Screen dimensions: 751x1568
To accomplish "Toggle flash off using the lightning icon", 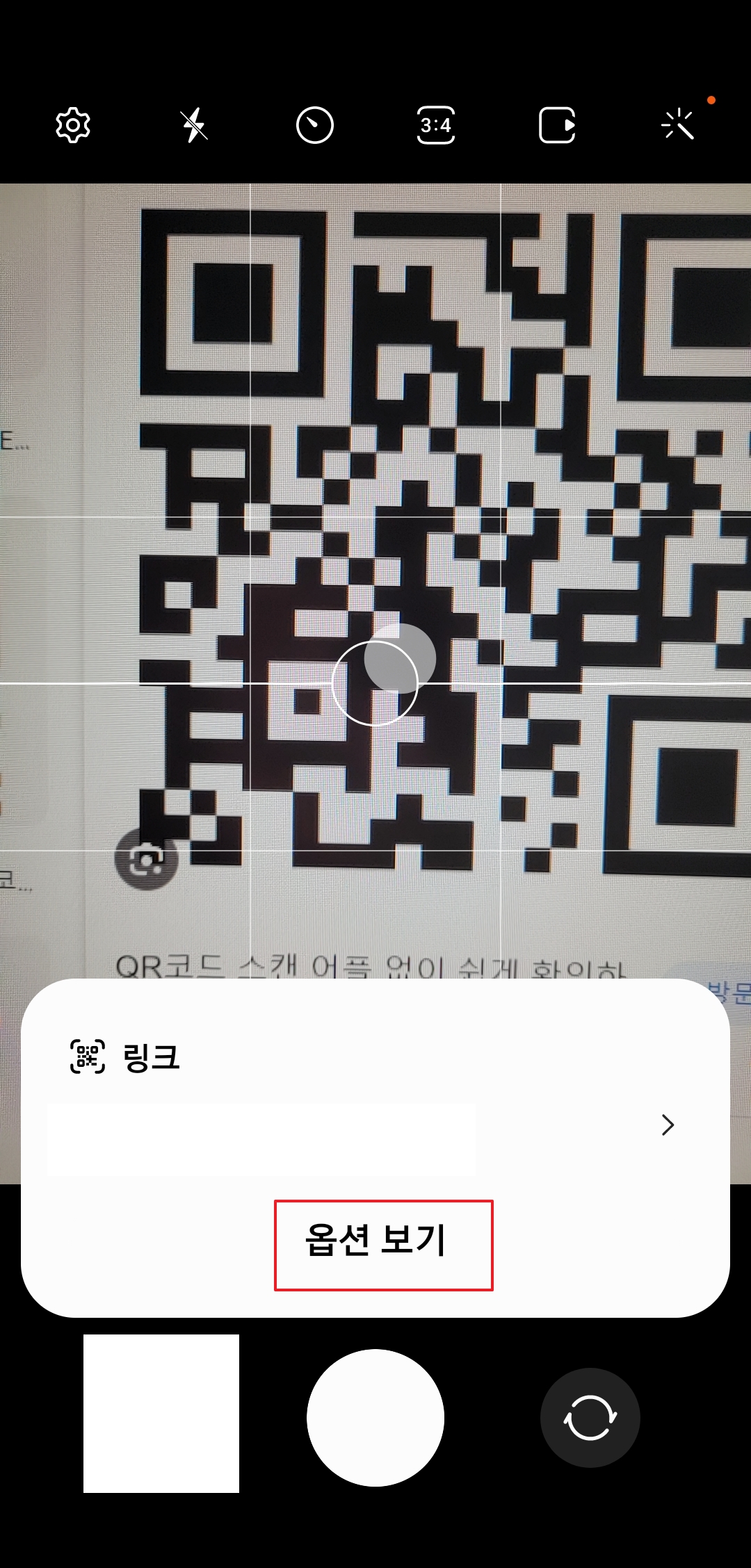I will (195, 125).
